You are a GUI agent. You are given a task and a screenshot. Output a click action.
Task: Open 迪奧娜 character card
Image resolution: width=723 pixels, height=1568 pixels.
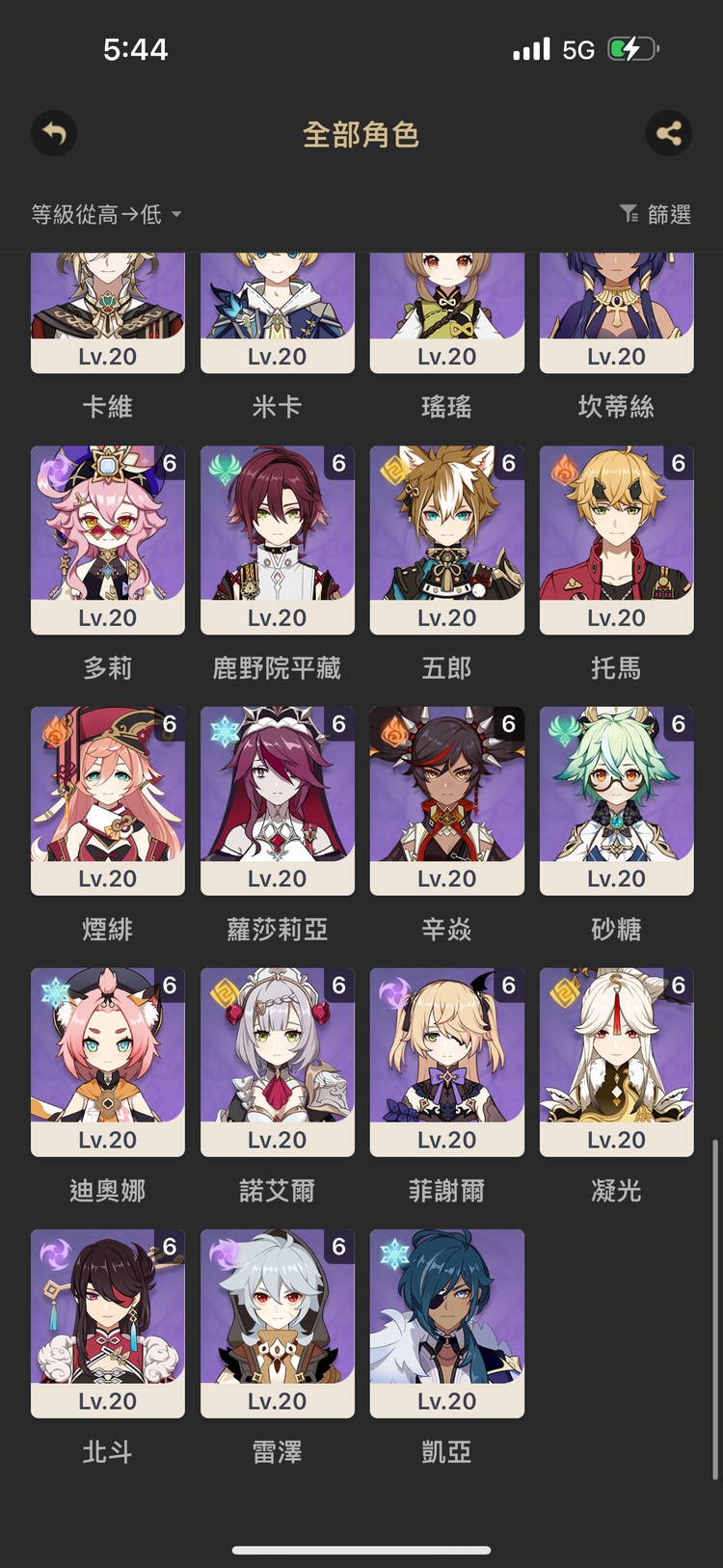click(x=108, y=1062)
